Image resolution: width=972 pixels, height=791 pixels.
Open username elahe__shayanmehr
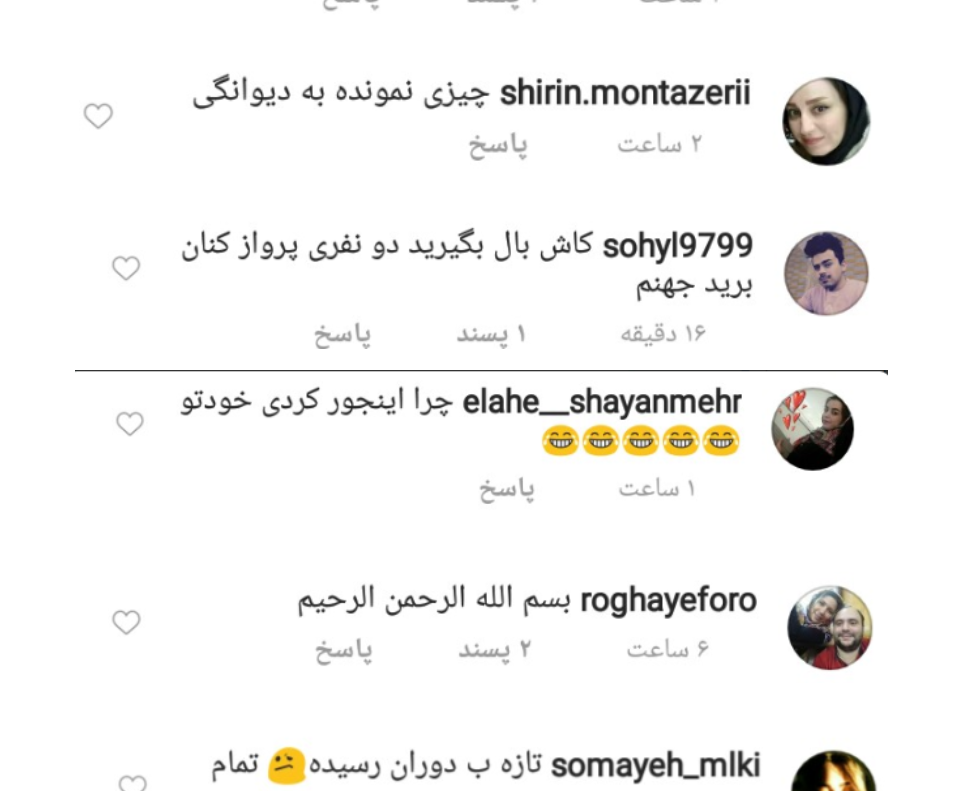point(602,403)
